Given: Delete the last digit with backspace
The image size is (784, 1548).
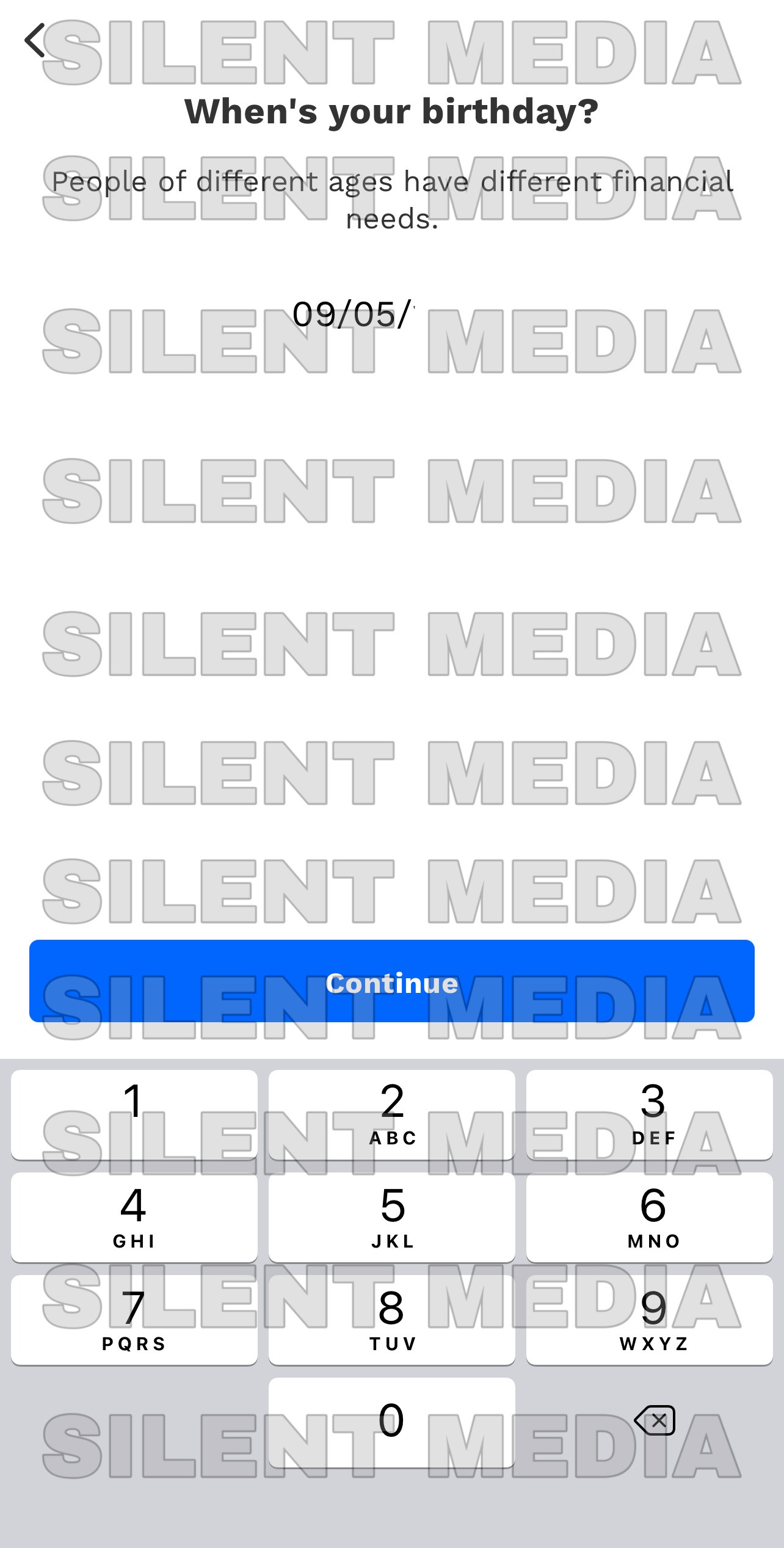Looking at the screenshot, I should [x=655, y=1420].
